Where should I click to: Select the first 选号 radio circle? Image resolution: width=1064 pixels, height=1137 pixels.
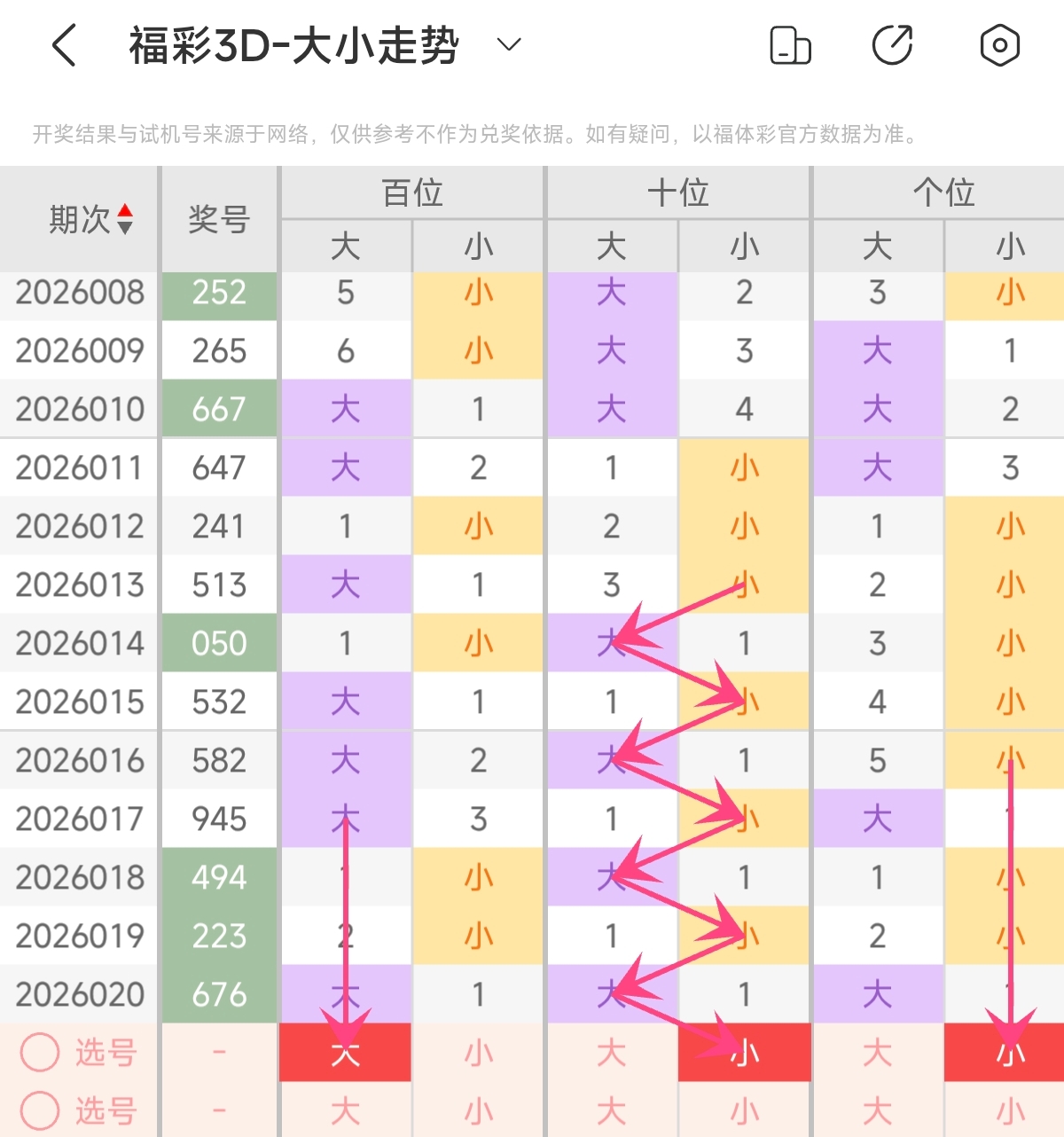pos(40,1053)
